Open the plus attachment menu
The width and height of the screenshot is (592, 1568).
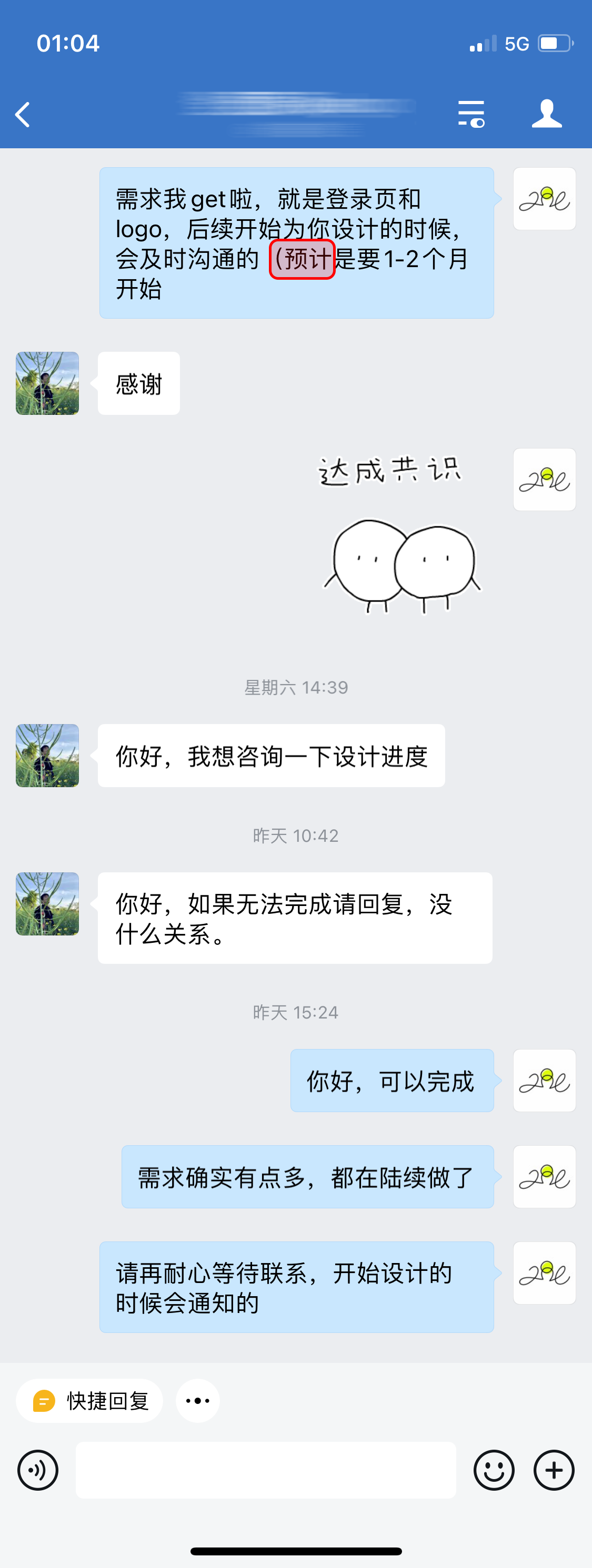coord(554,1470)
